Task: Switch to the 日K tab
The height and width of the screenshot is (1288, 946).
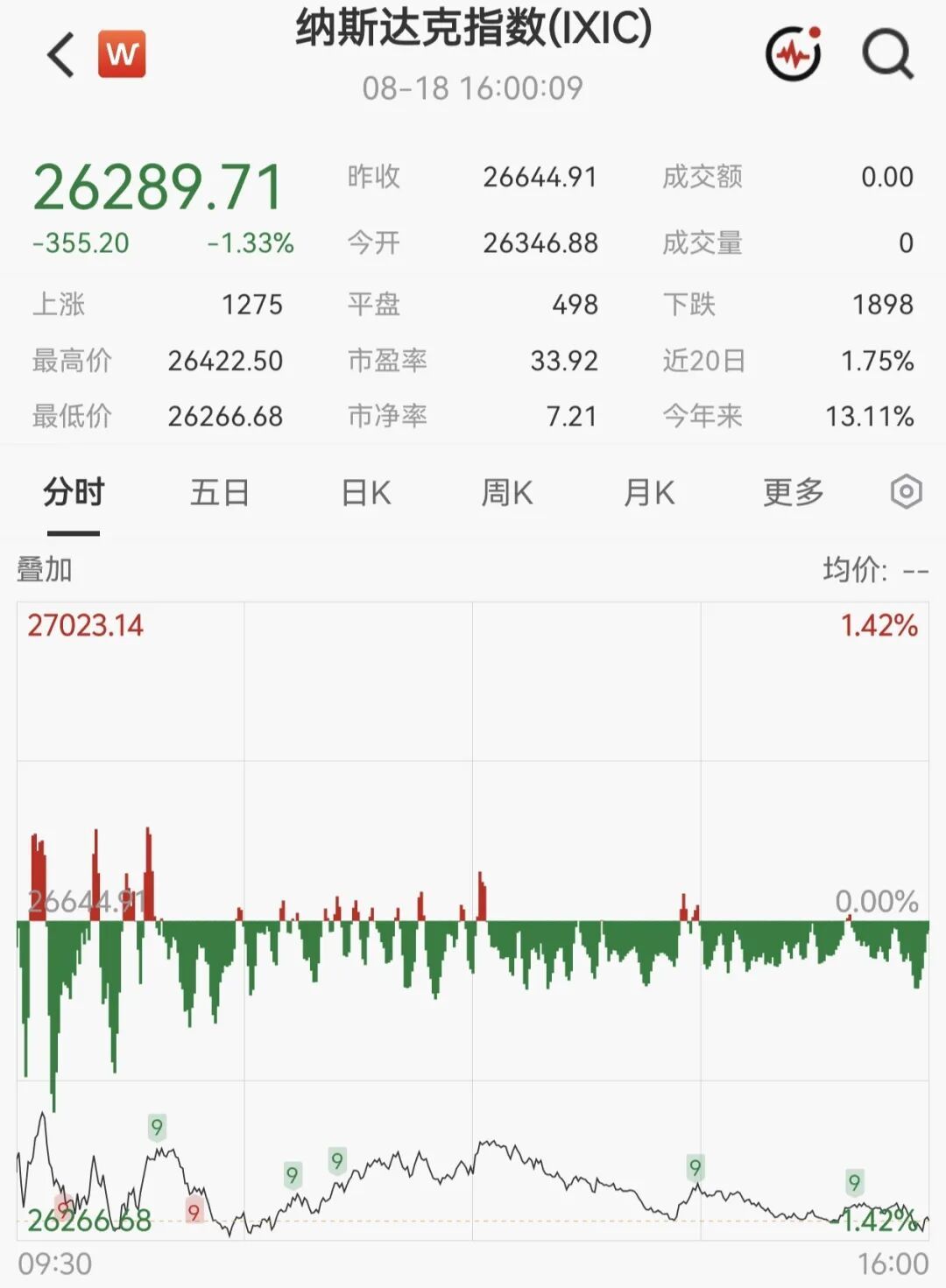Action: click(366, 493)
